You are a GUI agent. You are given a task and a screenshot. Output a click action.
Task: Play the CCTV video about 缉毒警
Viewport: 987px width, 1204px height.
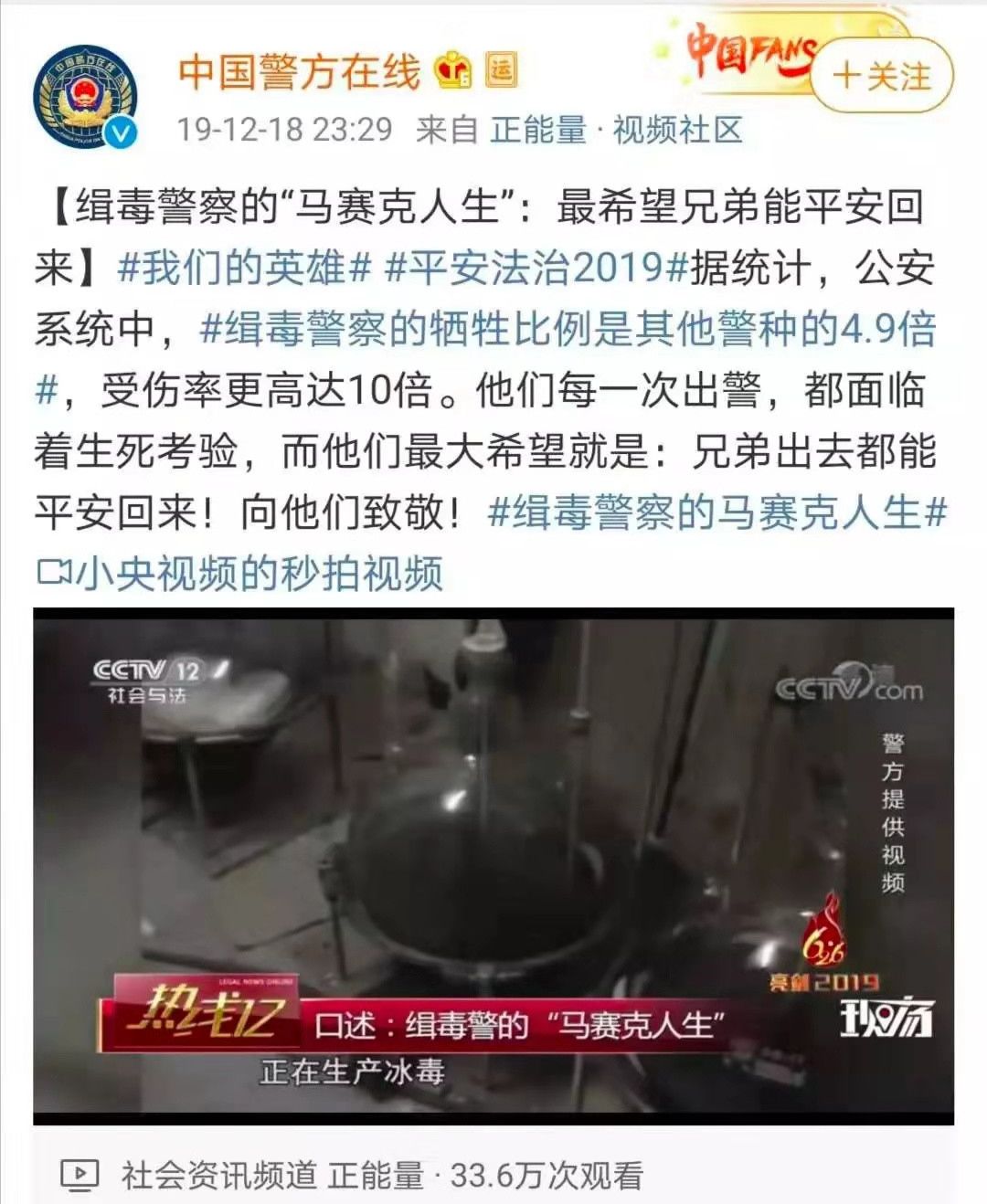(493, 865)
